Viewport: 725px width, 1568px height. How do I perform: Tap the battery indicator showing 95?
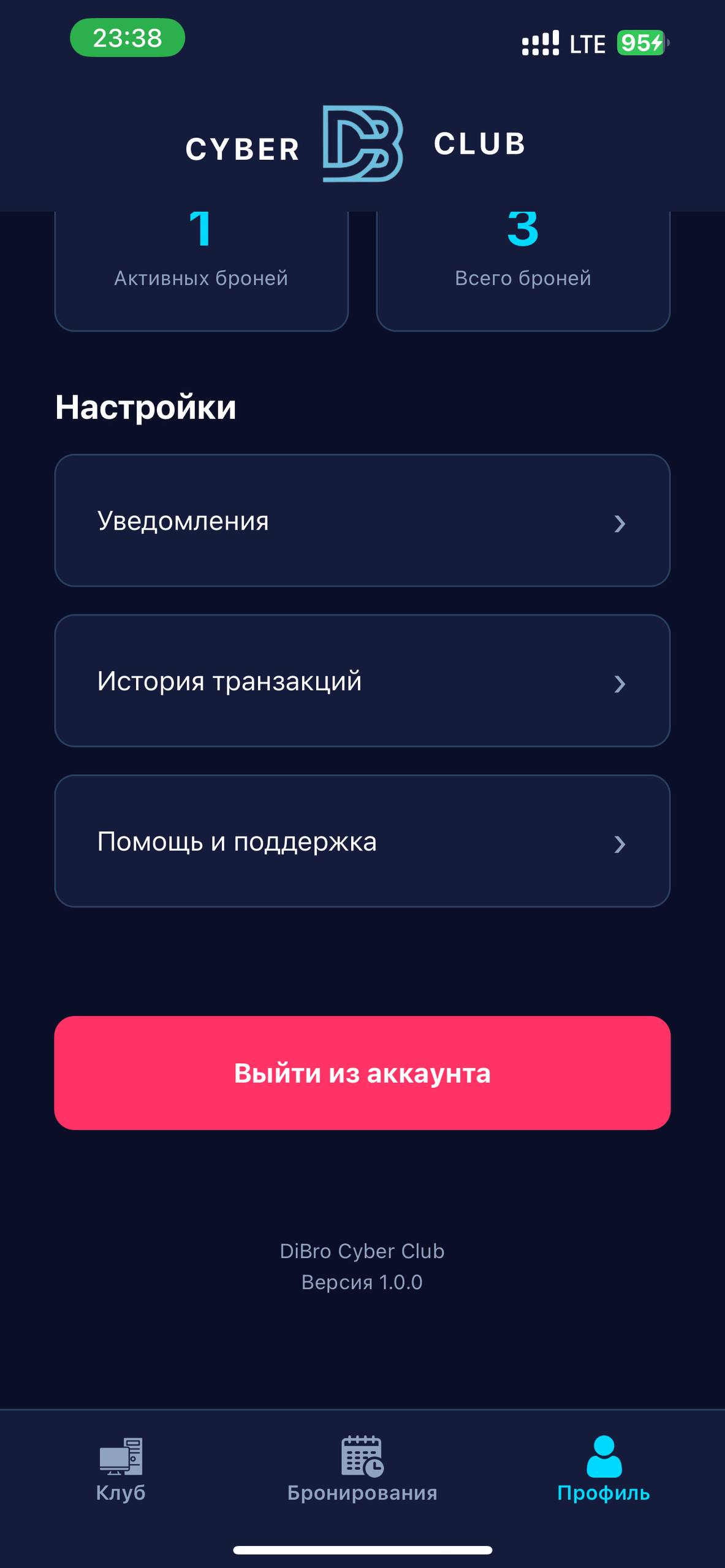(x=640, y=42)
